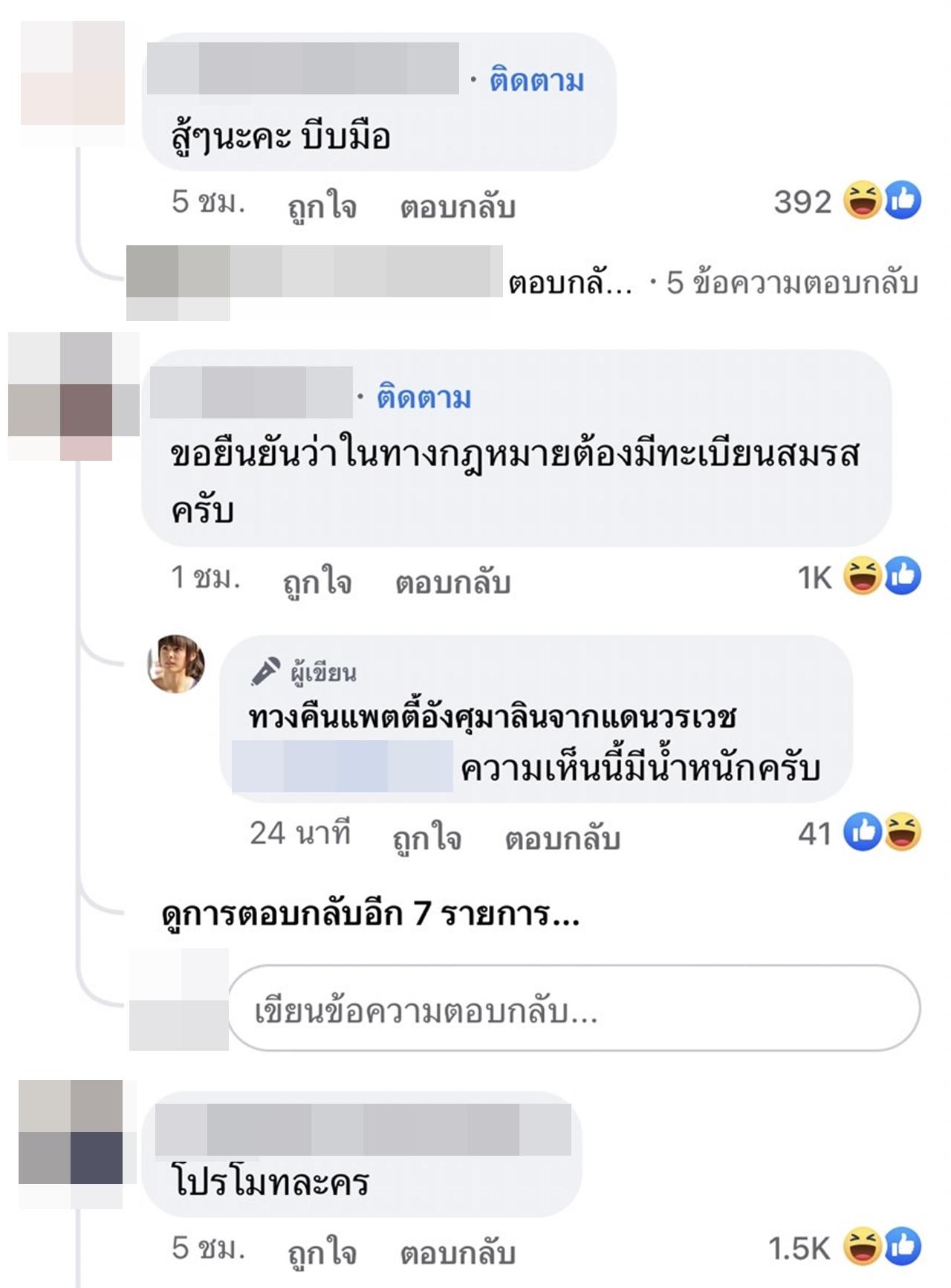This screenshot has width=951, height=1288.
Task: View reactions on the 1.5K comment
Action: pyautogui.click(x=843, y=1248)
